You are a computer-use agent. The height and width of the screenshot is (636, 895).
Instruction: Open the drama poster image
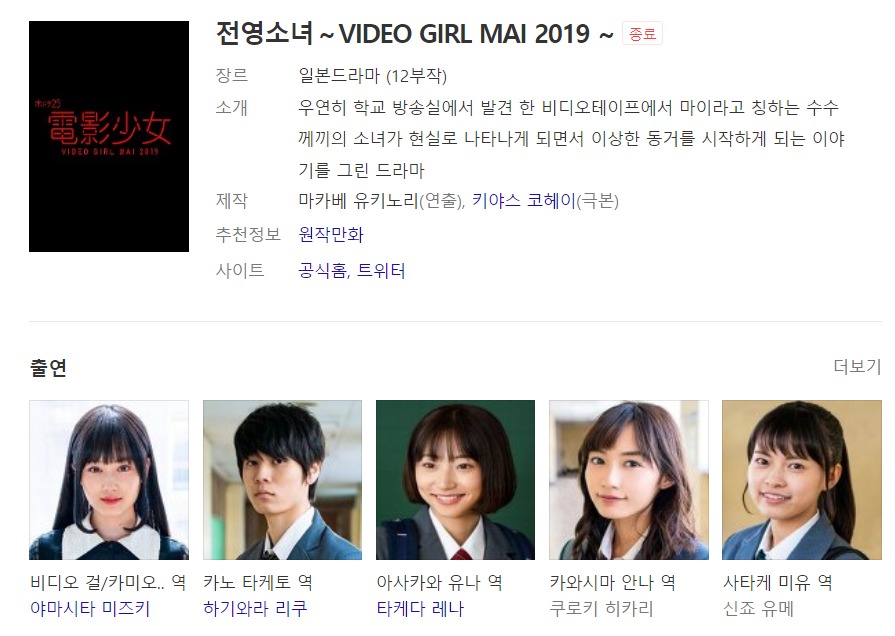108,136
